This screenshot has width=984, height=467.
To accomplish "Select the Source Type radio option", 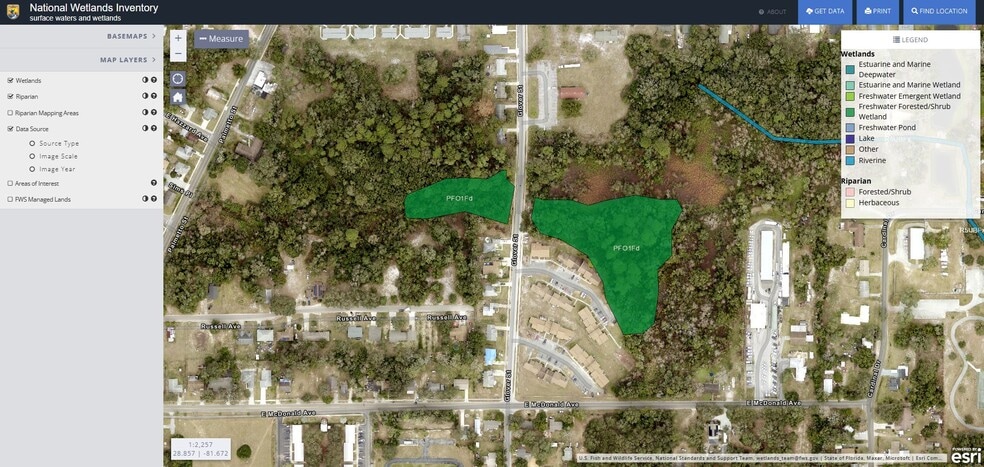I will (x=32, y=143).
